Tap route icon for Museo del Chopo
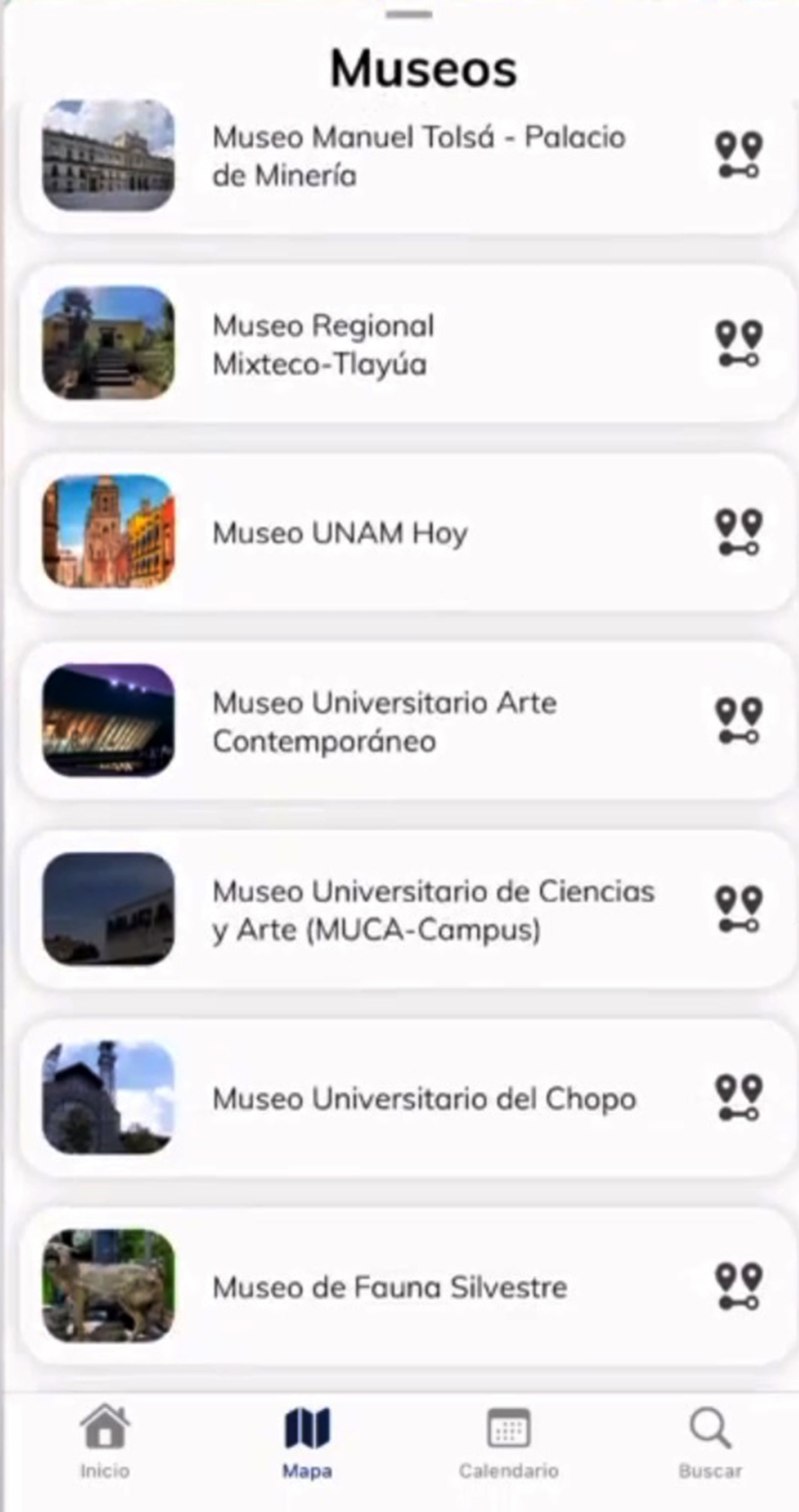The image size is (799, 1512). point(738,1098)
